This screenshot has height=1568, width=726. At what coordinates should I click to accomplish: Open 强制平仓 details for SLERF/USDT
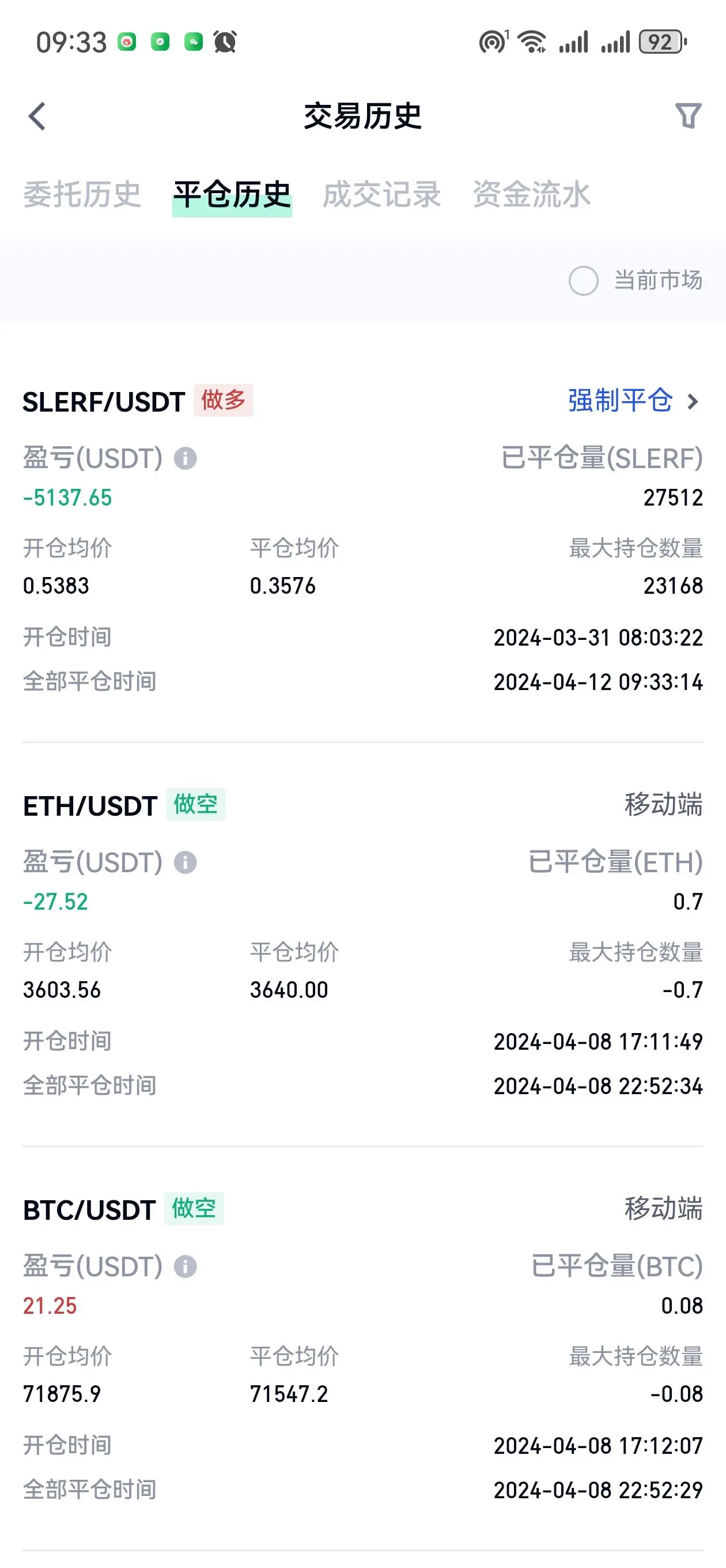[x=633, y=401]
